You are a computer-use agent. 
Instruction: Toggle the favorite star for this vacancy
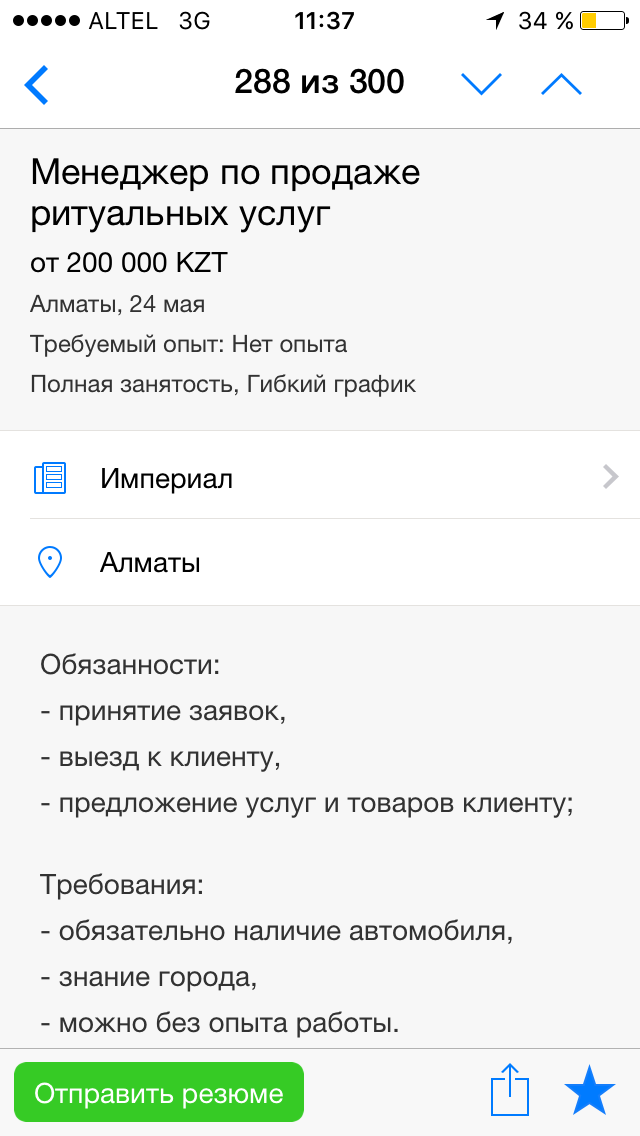(x=589, y=1091)
